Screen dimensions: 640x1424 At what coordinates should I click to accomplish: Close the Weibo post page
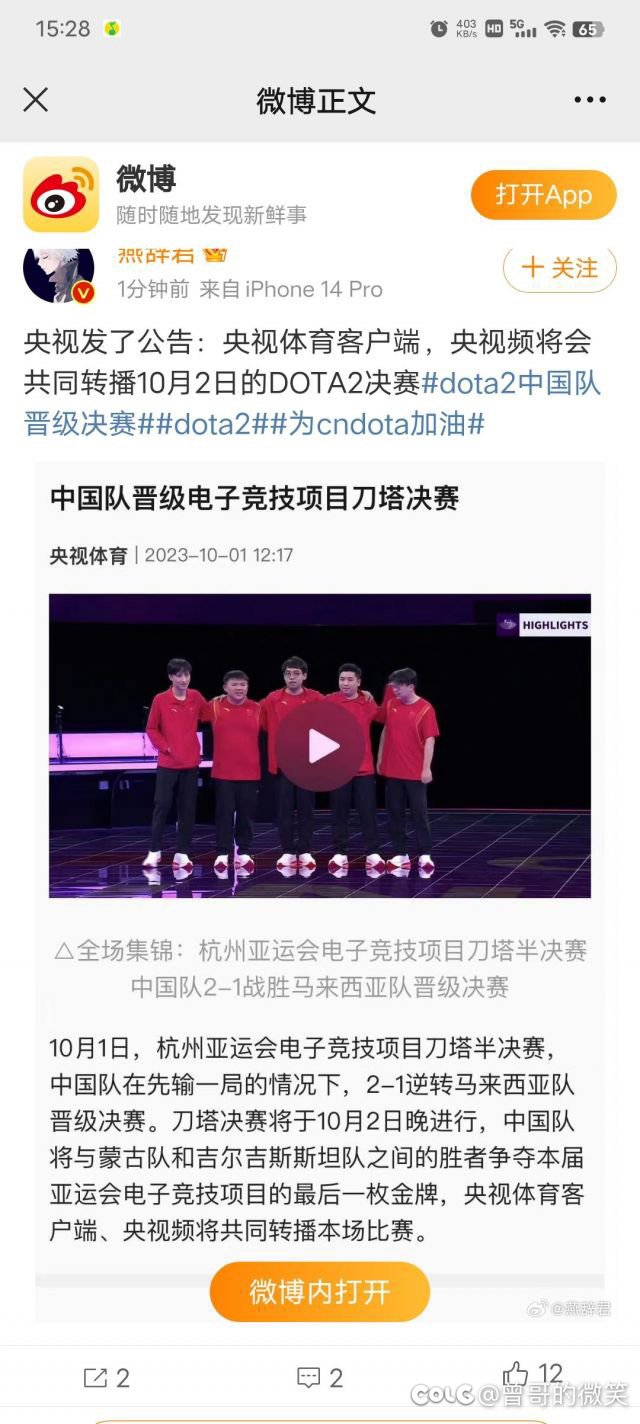pyautogui.click(x=36, y=100)
